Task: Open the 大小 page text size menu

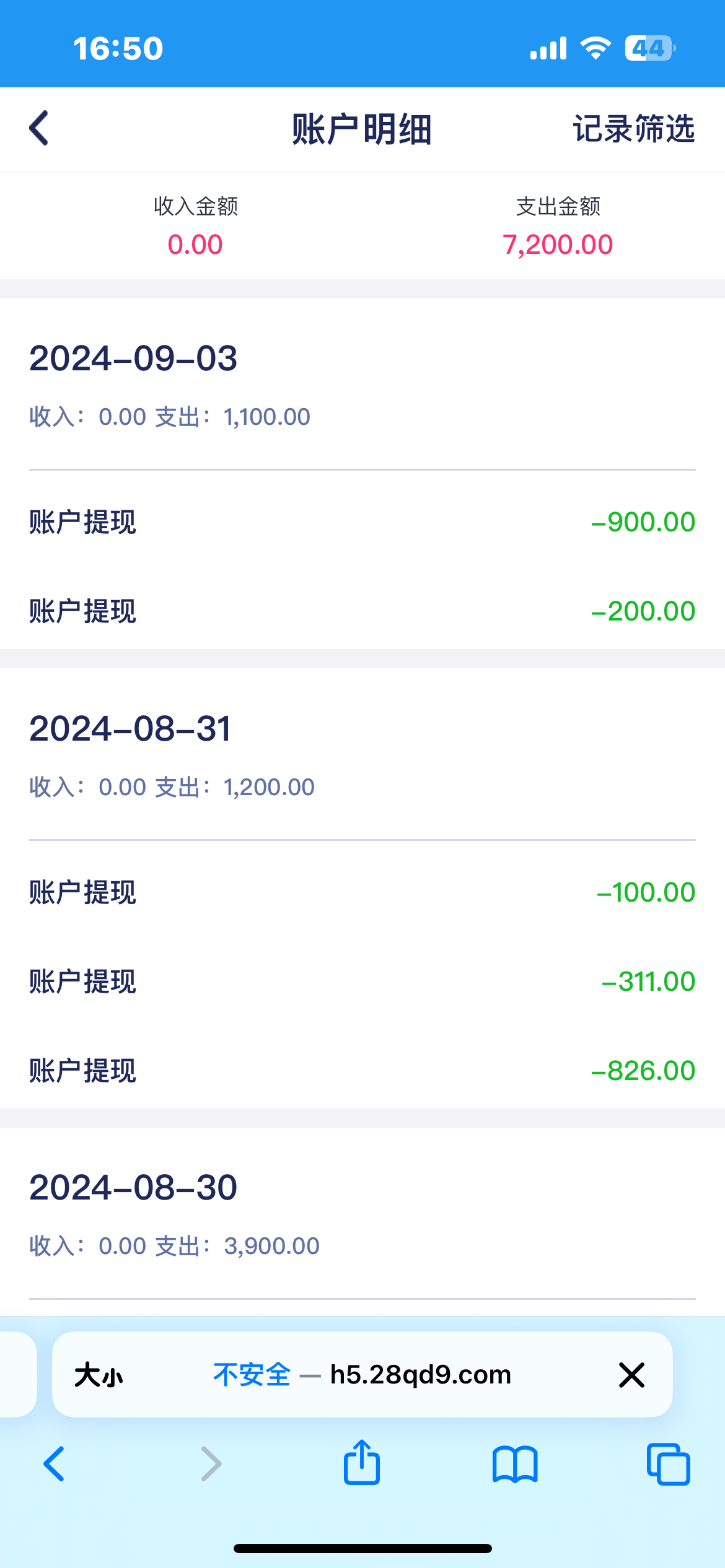Action: pos(99,1375)
